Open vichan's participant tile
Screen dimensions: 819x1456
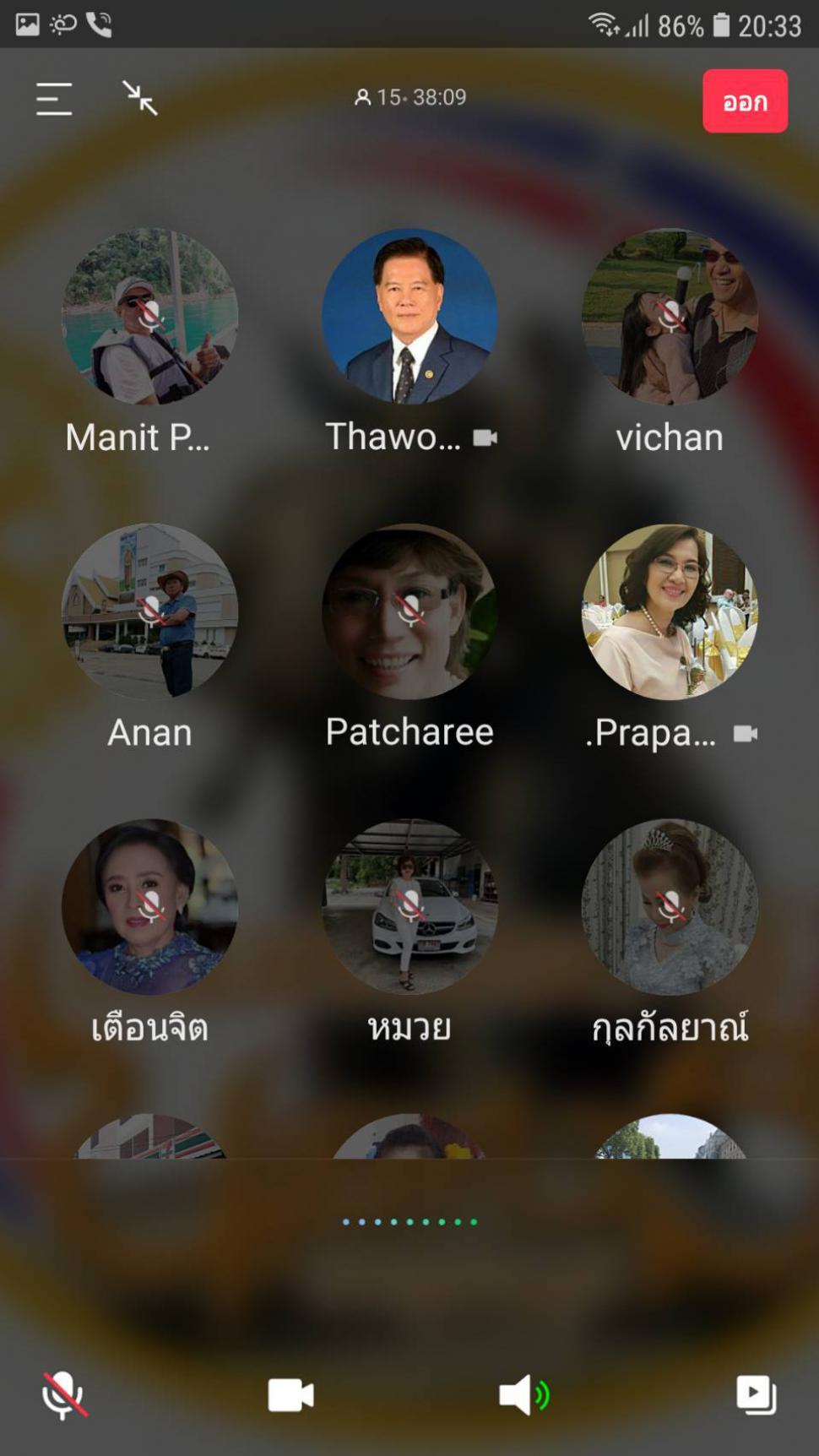click(670, 342)
